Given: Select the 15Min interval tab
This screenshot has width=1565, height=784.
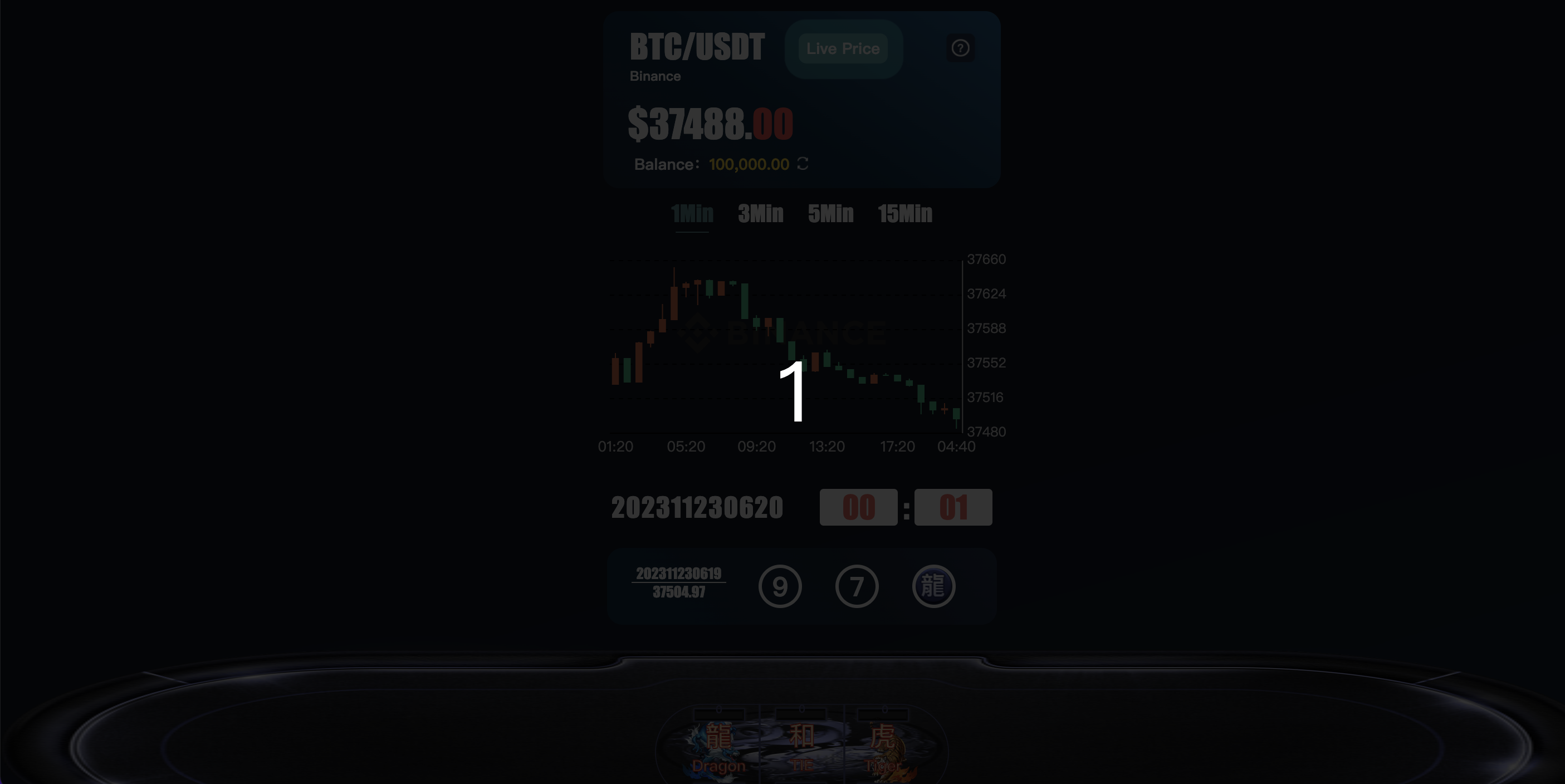Looking at the screenshot, I should coord(904,214).
